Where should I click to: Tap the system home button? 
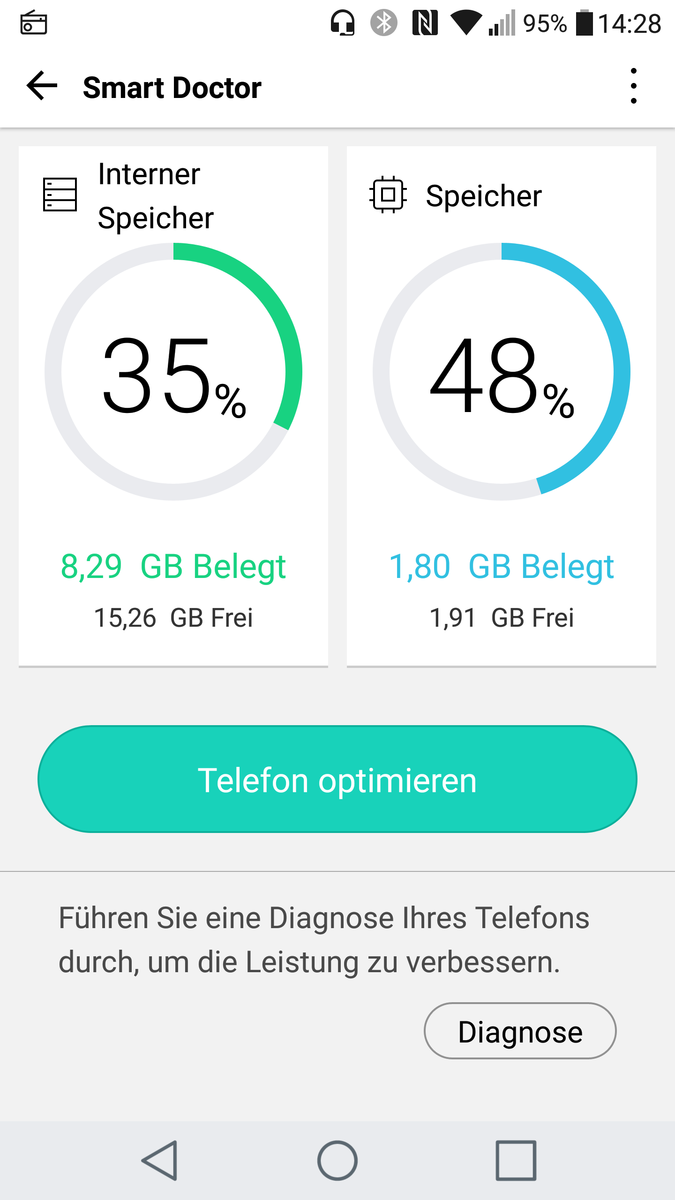point(337,1160)
